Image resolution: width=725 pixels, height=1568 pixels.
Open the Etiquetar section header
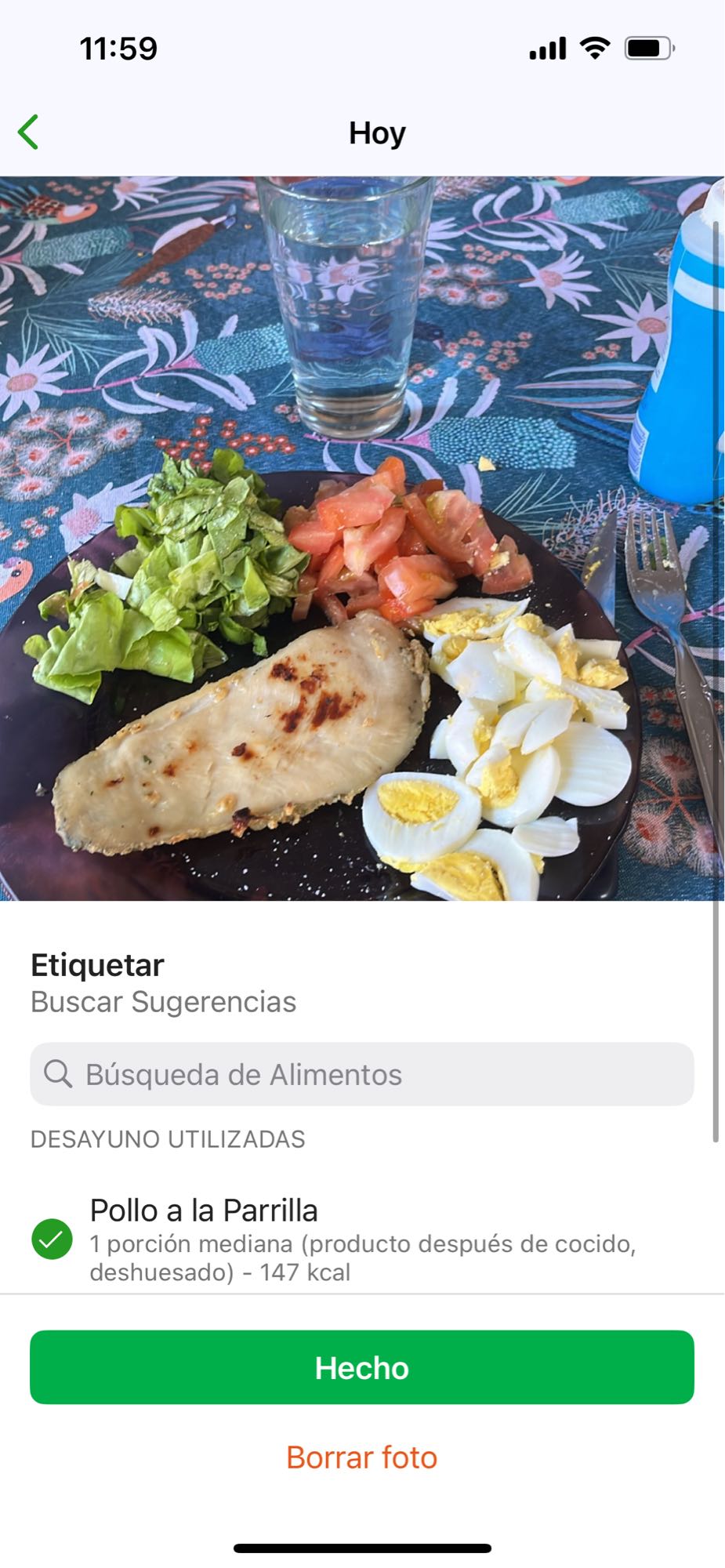point(96,964)
